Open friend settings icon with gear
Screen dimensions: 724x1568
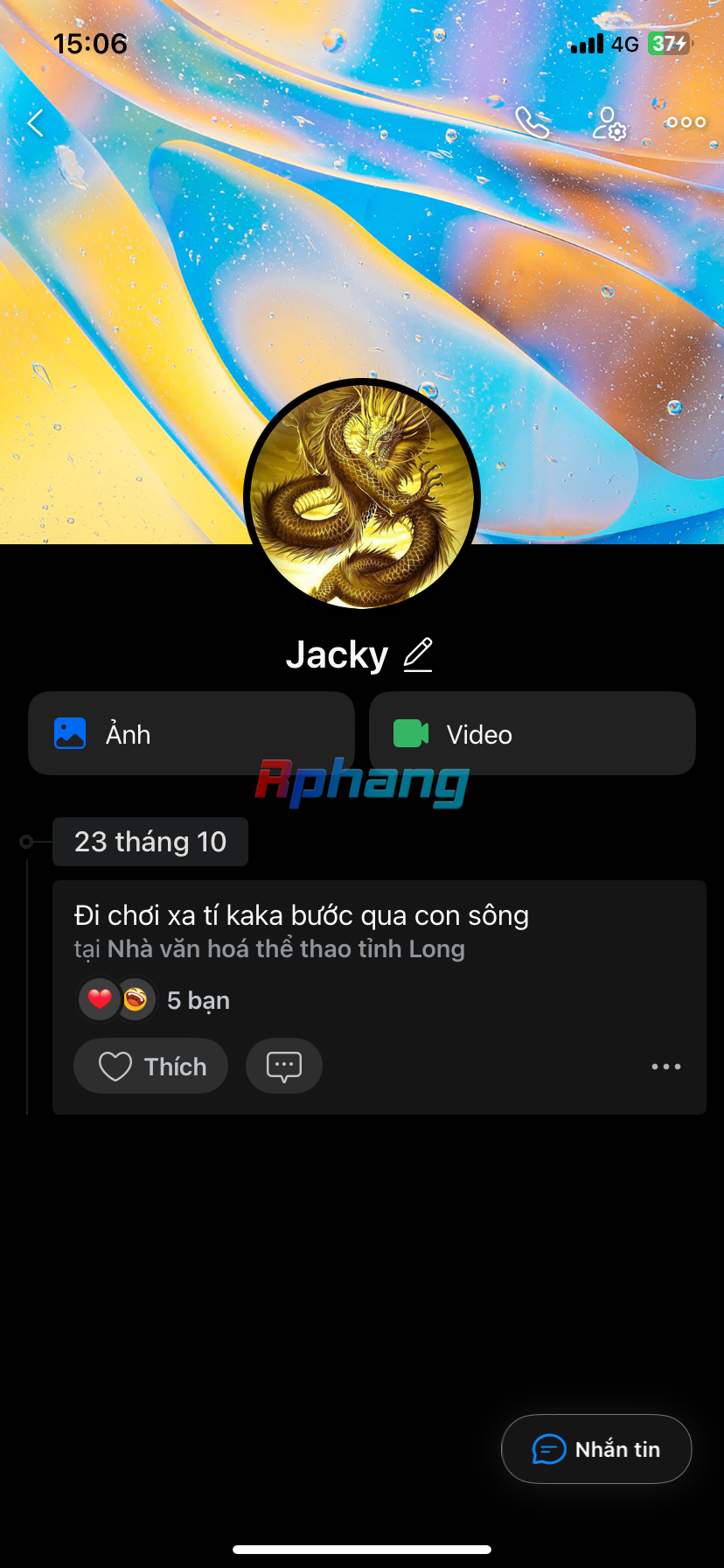click(x=609, y=123)
